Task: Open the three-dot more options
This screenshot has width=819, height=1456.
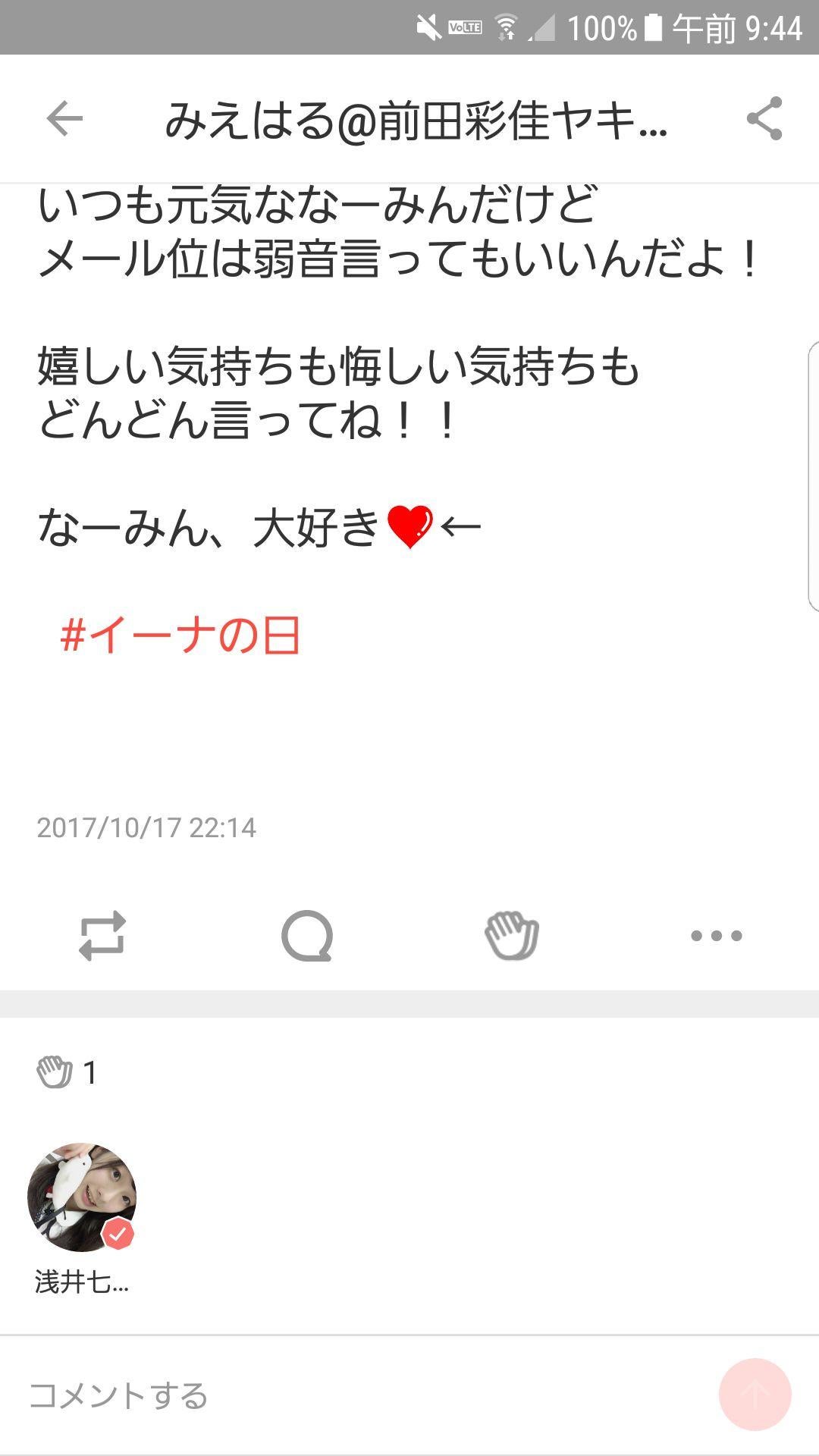Action: point(716,935)
